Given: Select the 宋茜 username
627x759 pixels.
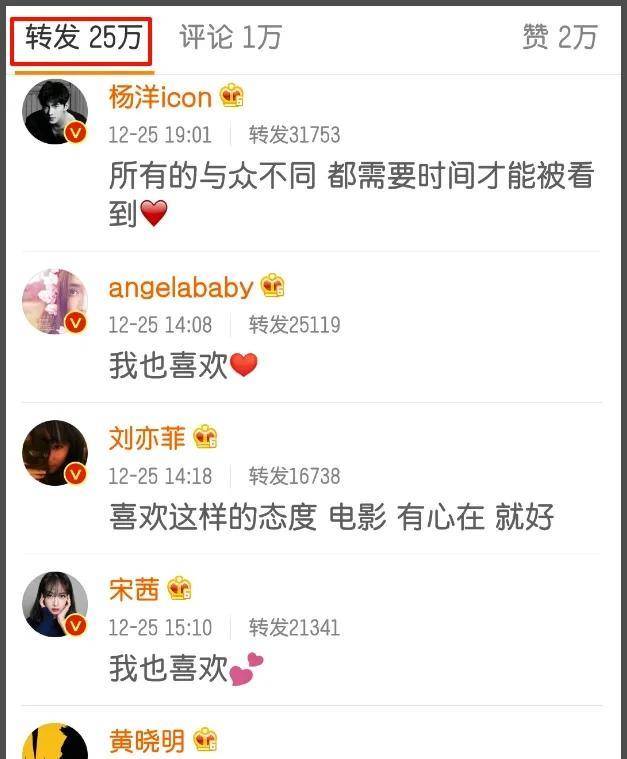Looking at the screenshot, I should tap(134, 590).
